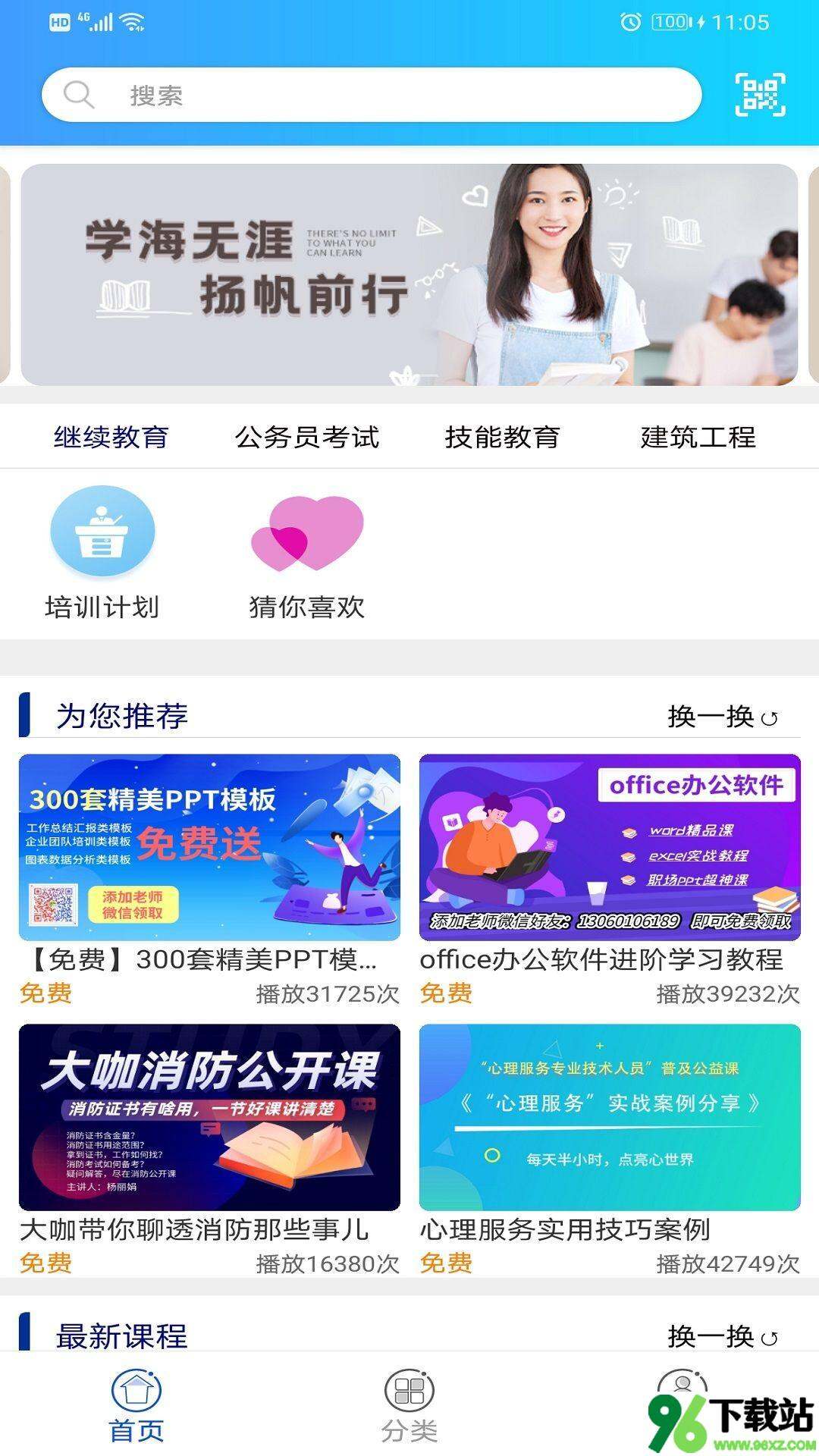
Task: Open office办公软件进阶学习教程 course
Action: click(x=610, y=880)
